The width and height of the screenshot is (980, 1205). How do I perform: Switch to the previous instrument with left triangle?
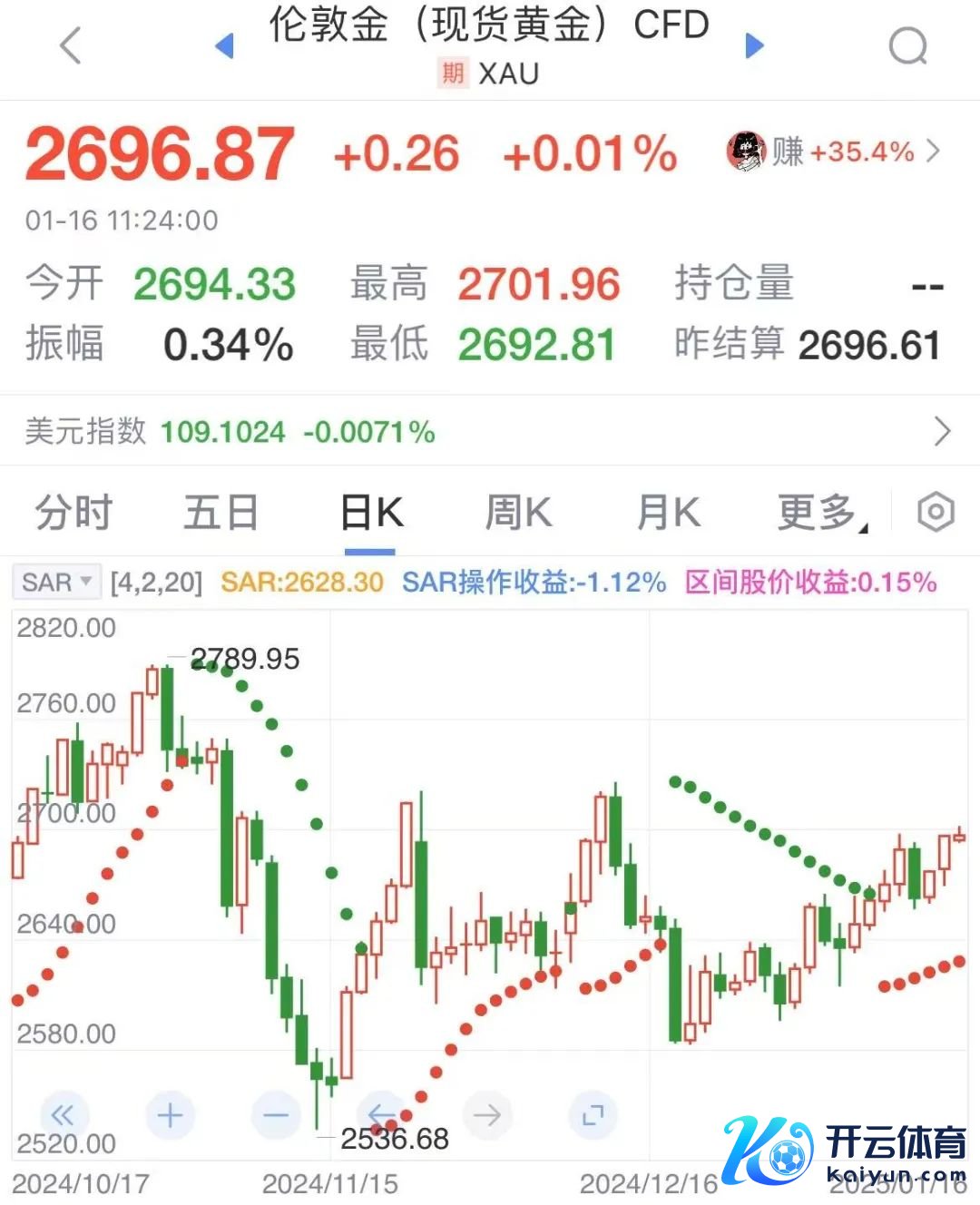224,45
